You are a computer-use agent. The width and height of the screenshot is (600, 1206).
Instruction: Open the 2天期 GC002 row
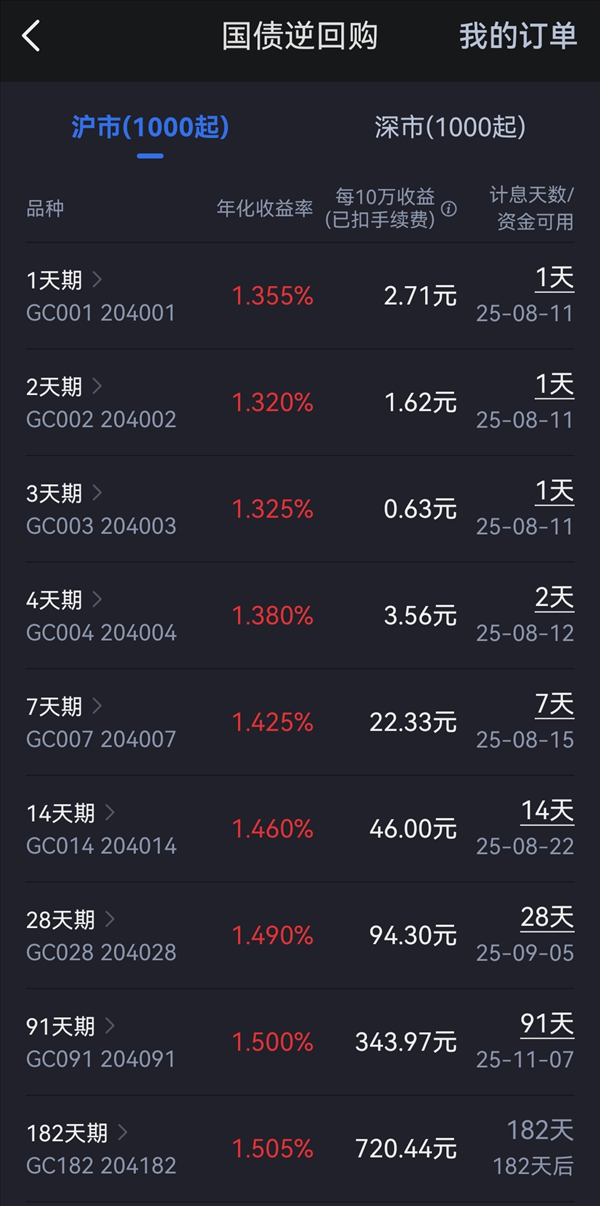coord(300,403)
